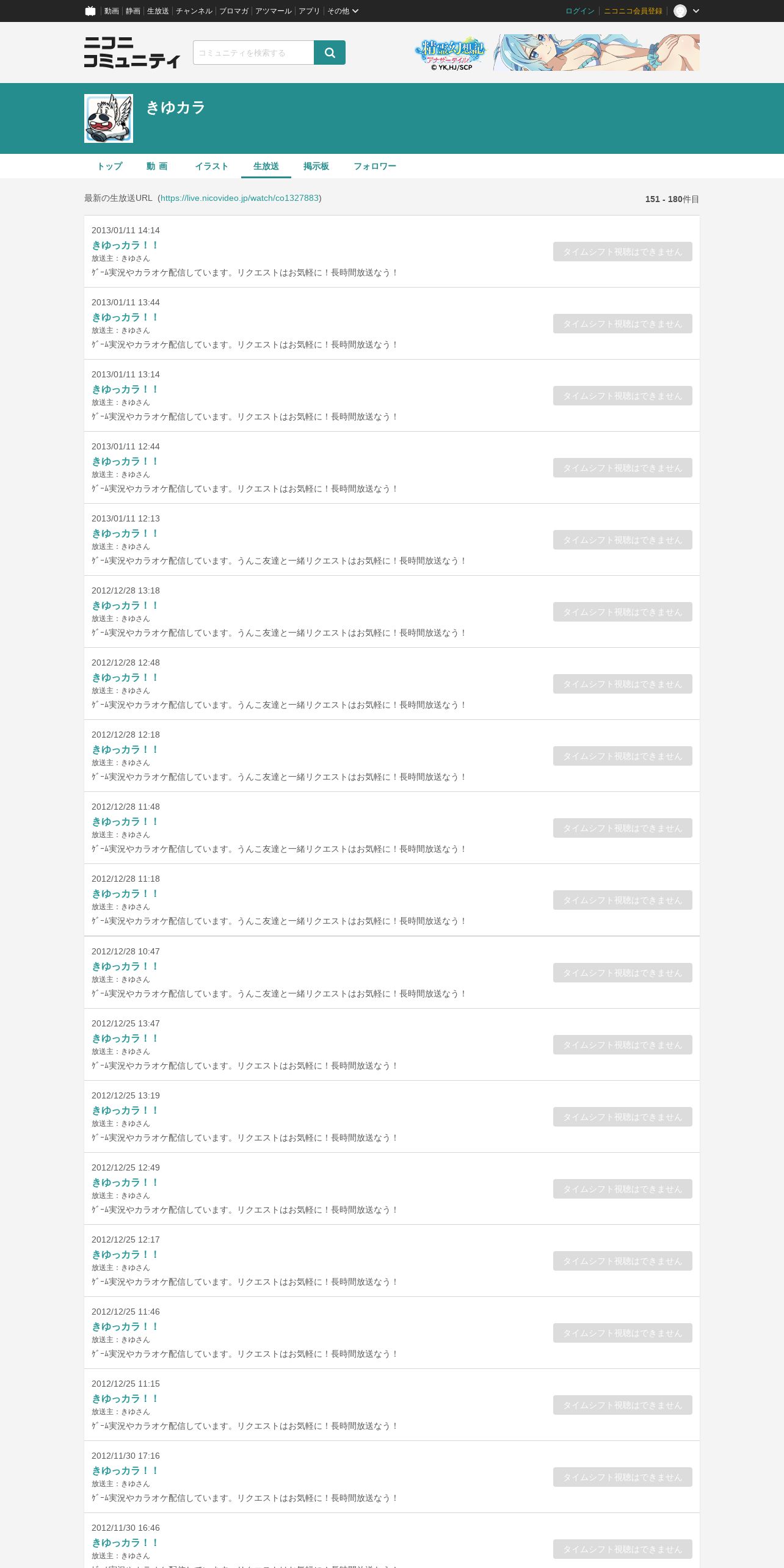Go to the 掲示板 tab

[316, 166]
